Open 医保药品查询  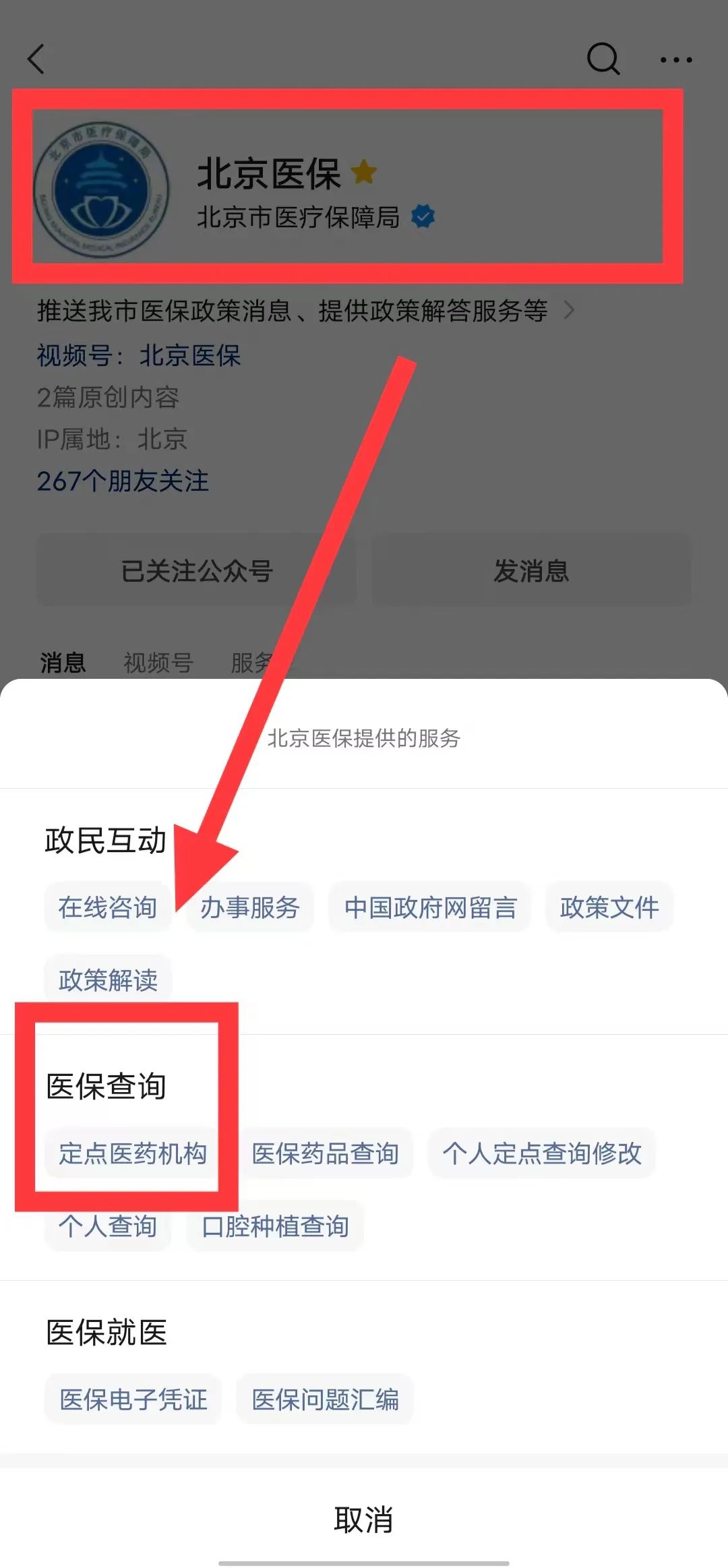pos(325,1153)
